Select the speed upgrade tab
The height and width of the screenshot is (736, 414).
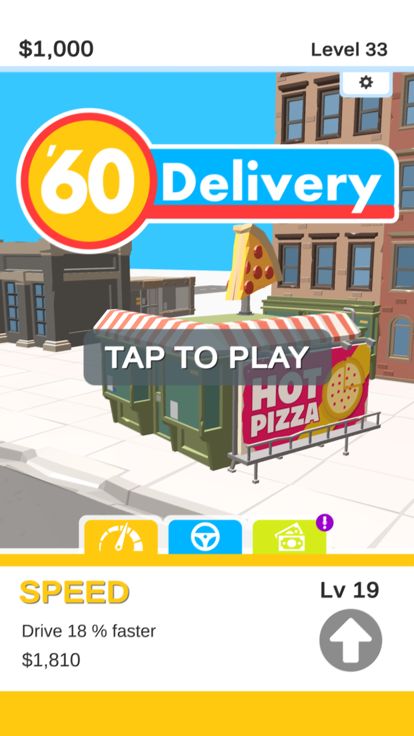tap(121, 537)
